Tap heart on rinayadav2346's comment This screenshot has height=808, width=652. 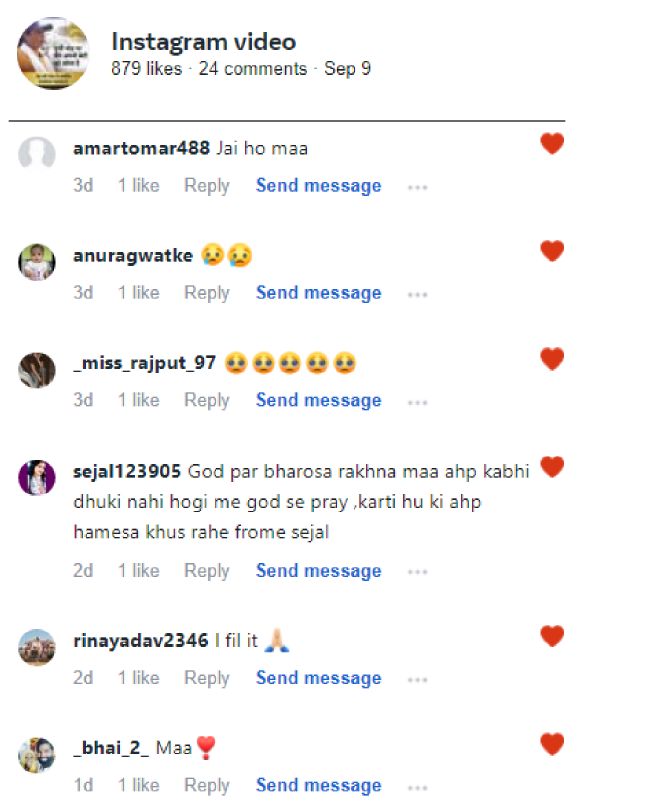pyautogui.click(x=551, y=636)
